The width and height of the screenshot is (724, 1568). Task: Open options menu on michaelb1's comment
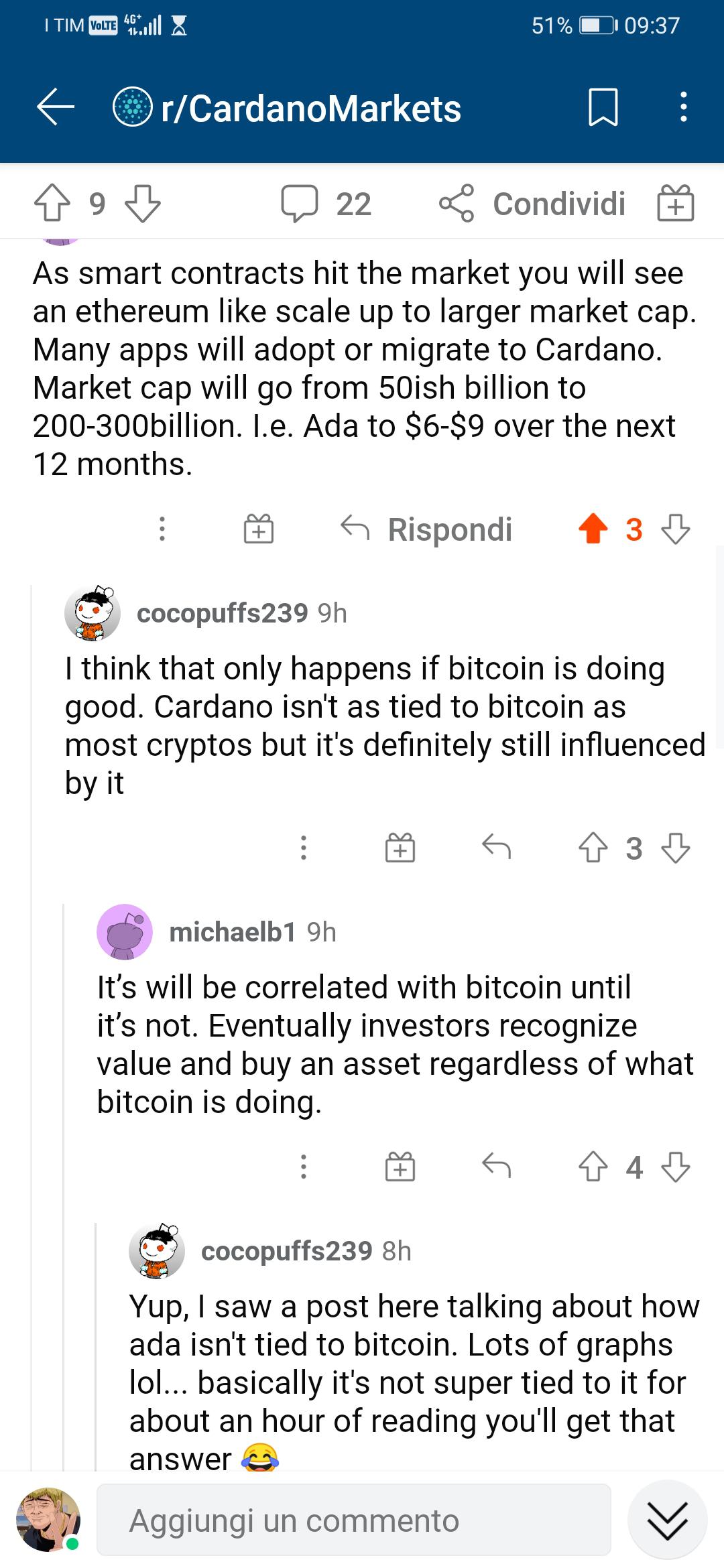click(304, 1167)
